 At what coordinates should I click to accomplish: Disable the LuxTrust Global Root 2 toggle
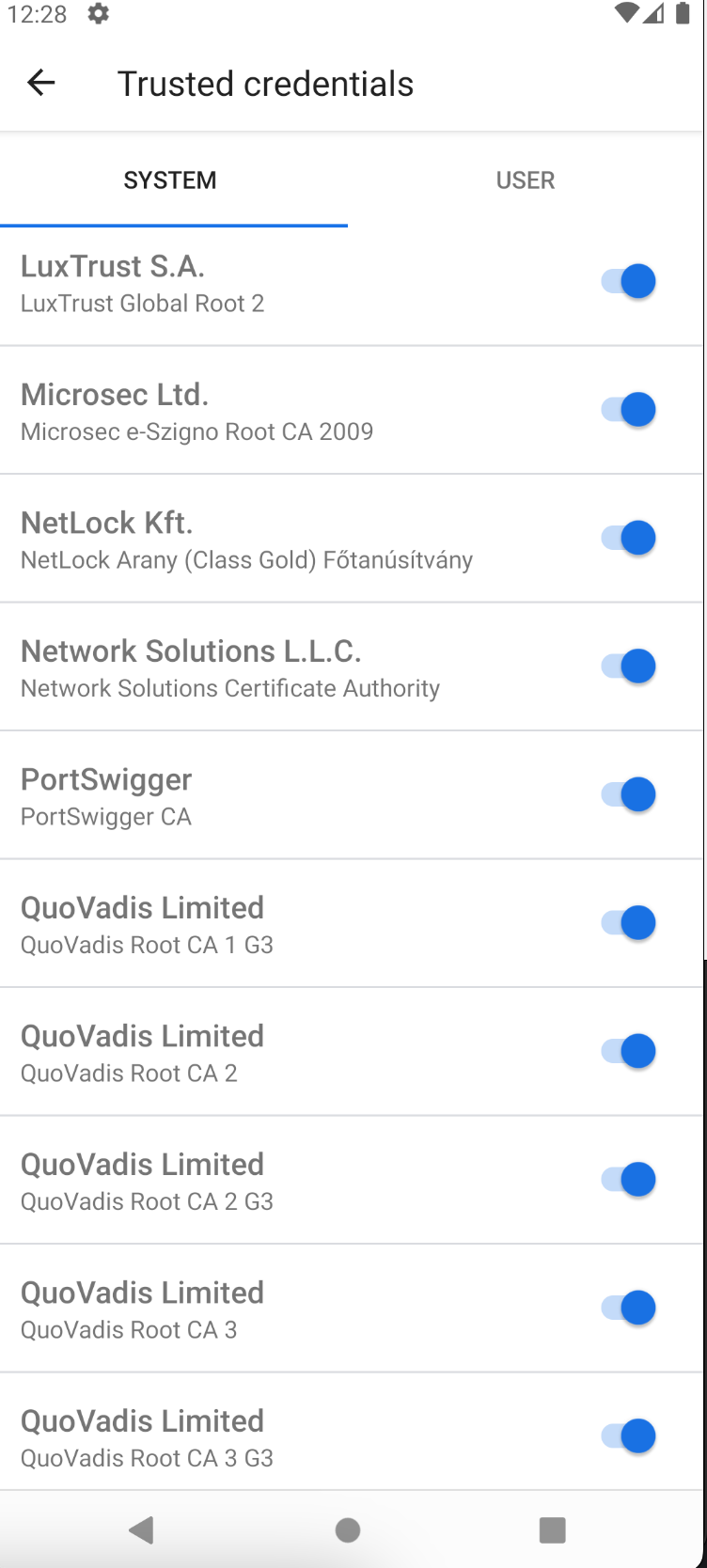click(628, 281)
